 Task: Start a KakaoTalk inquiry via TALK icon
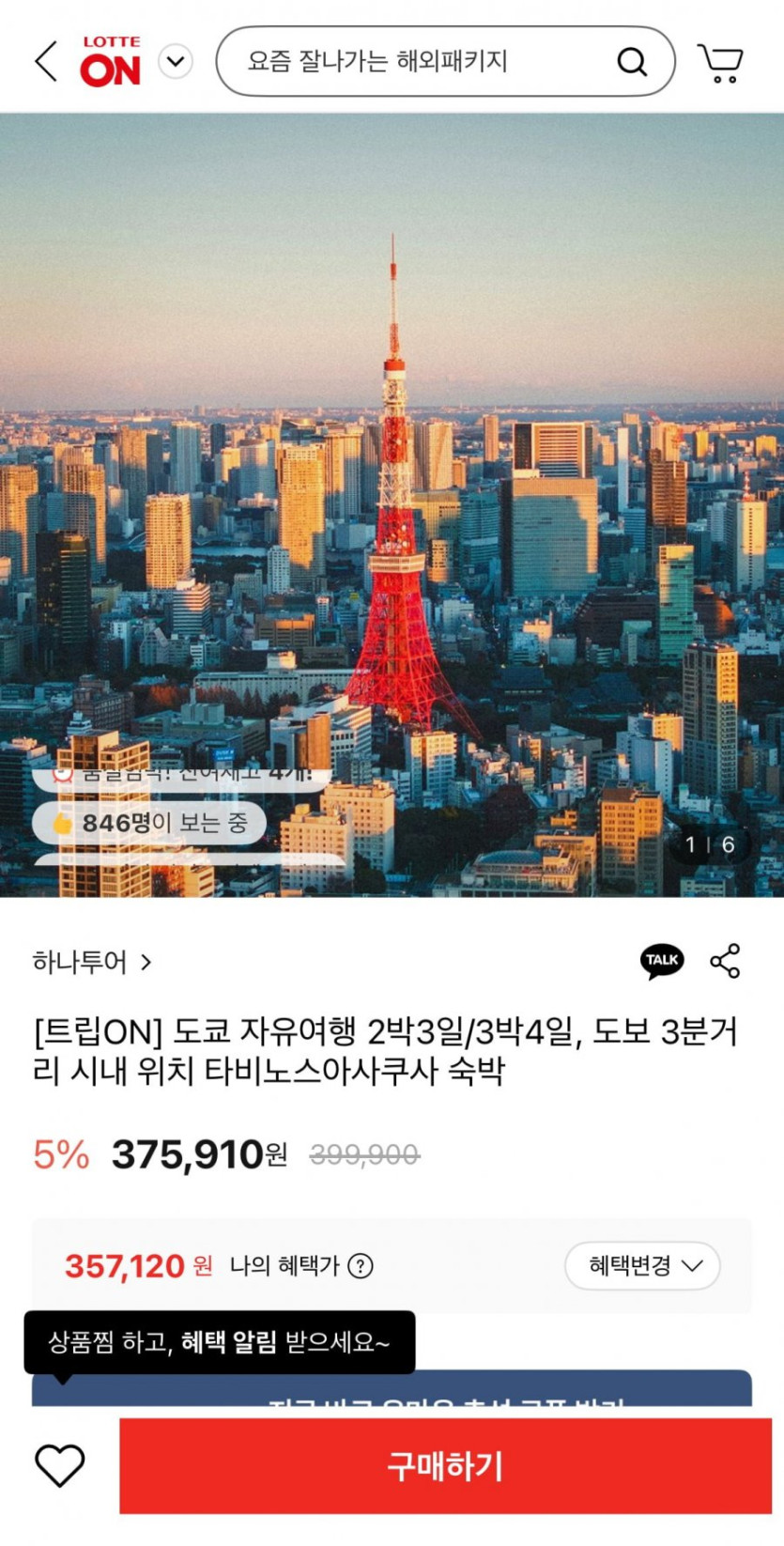point(662,961)
